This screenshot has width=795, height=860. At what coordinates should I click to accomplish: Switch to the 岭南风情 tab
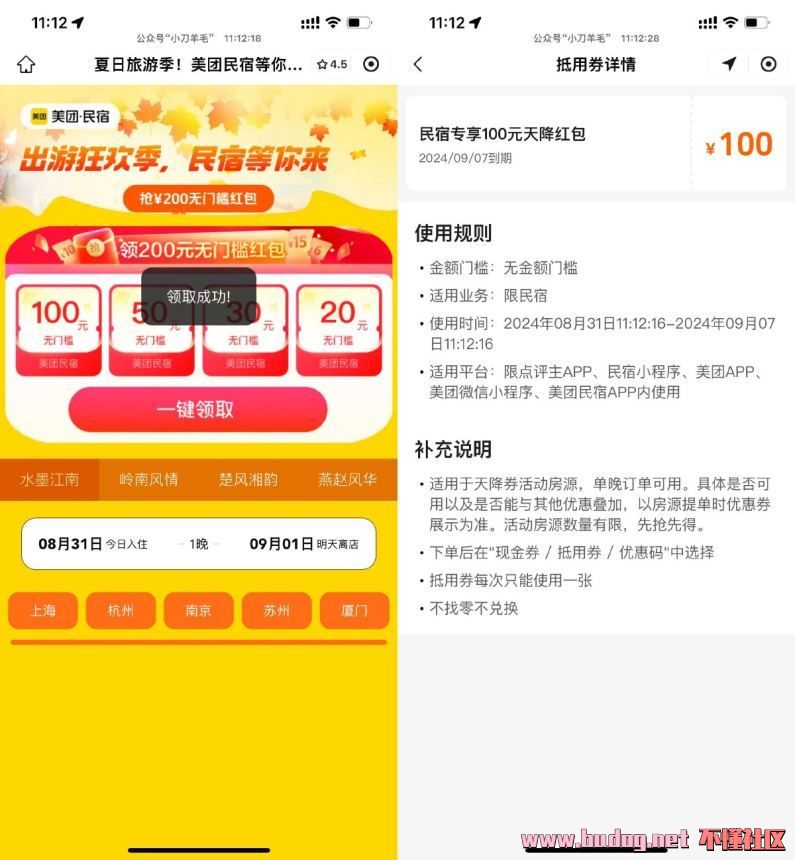click(x=148, y=479)
